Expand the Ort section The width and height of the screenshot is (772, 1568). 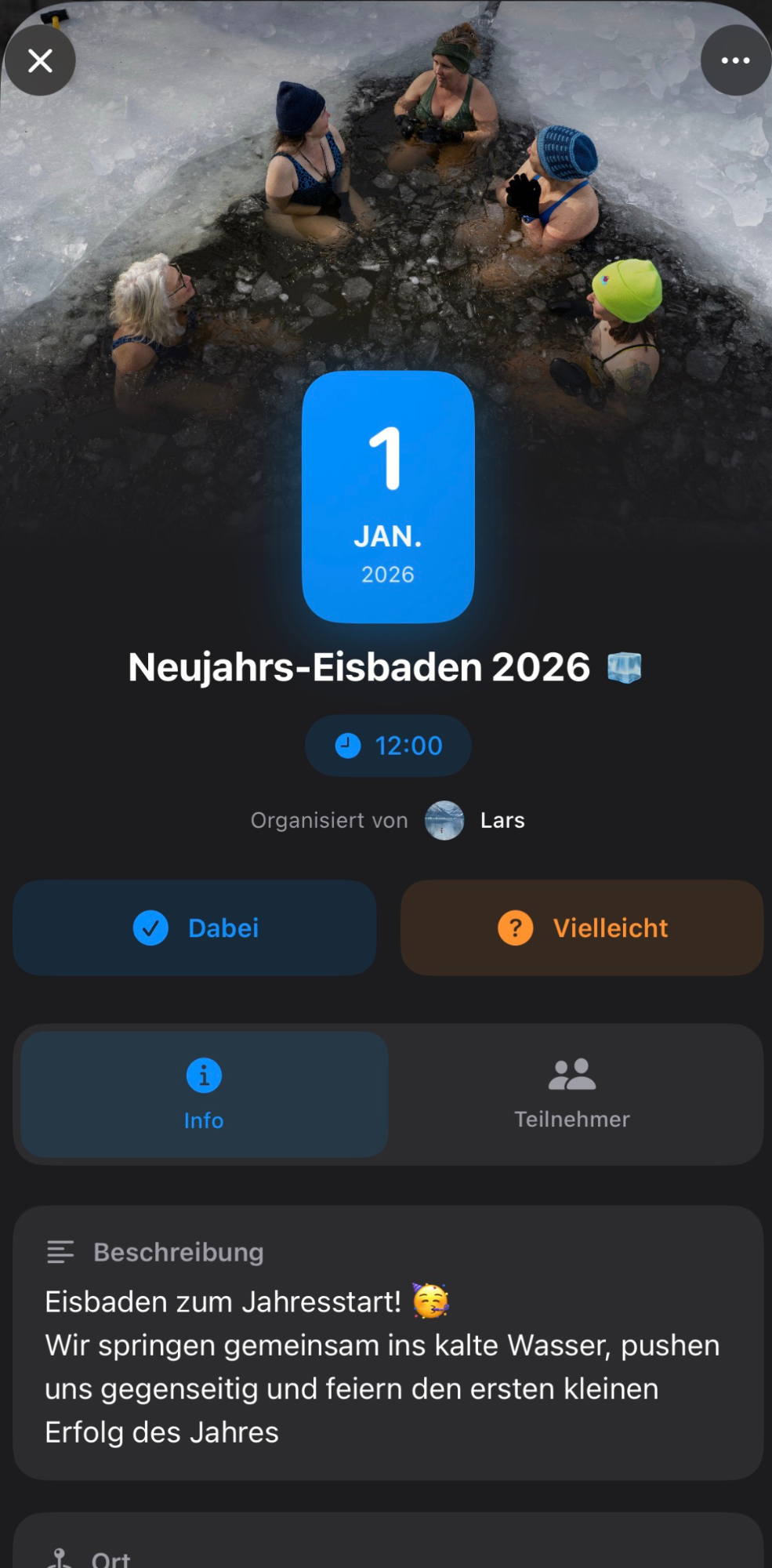pyautogui.click(x=386, y=1555)
